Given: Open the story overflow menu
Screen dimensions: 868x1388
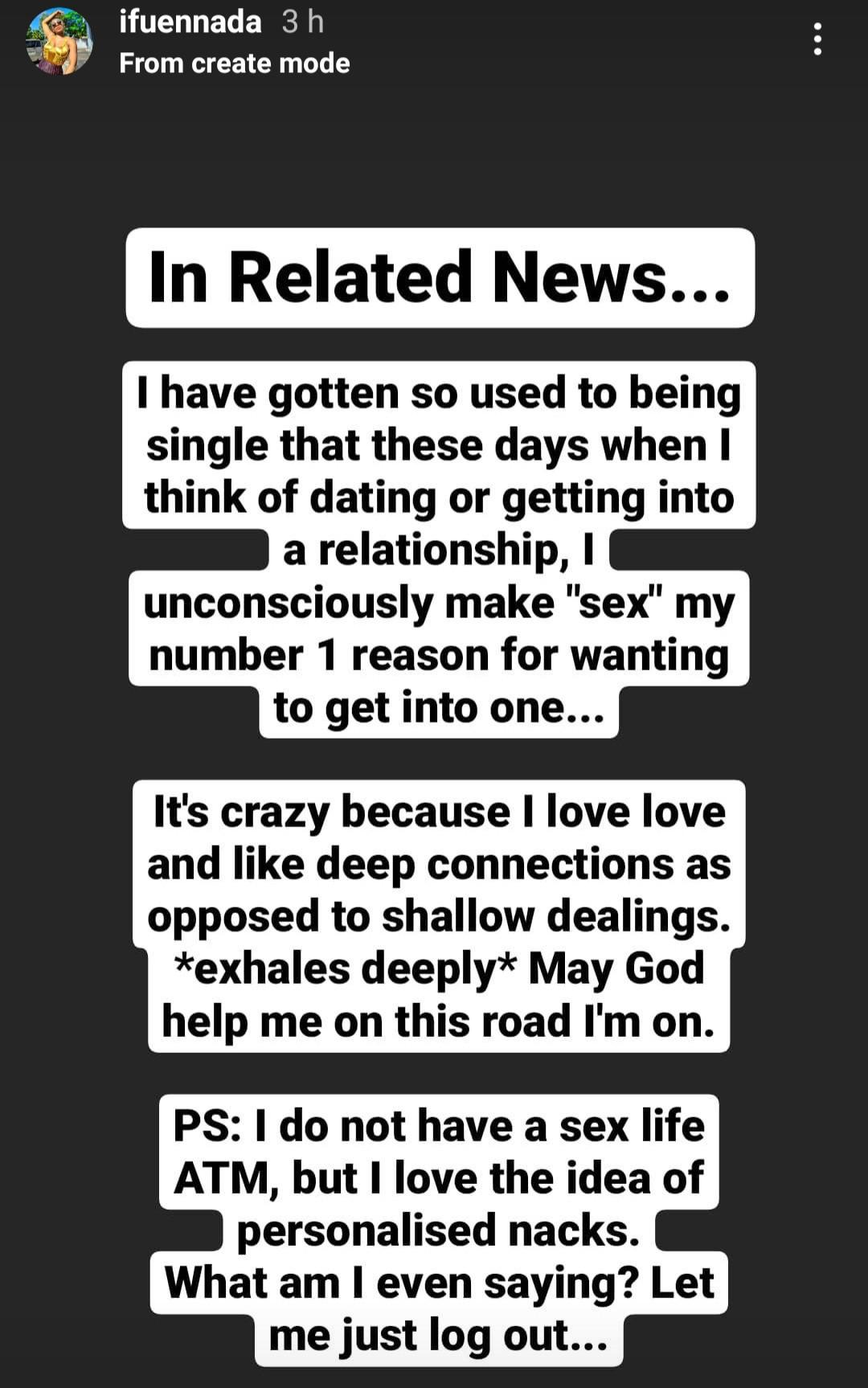Looking at the screenshot, I should pos(817,39).
